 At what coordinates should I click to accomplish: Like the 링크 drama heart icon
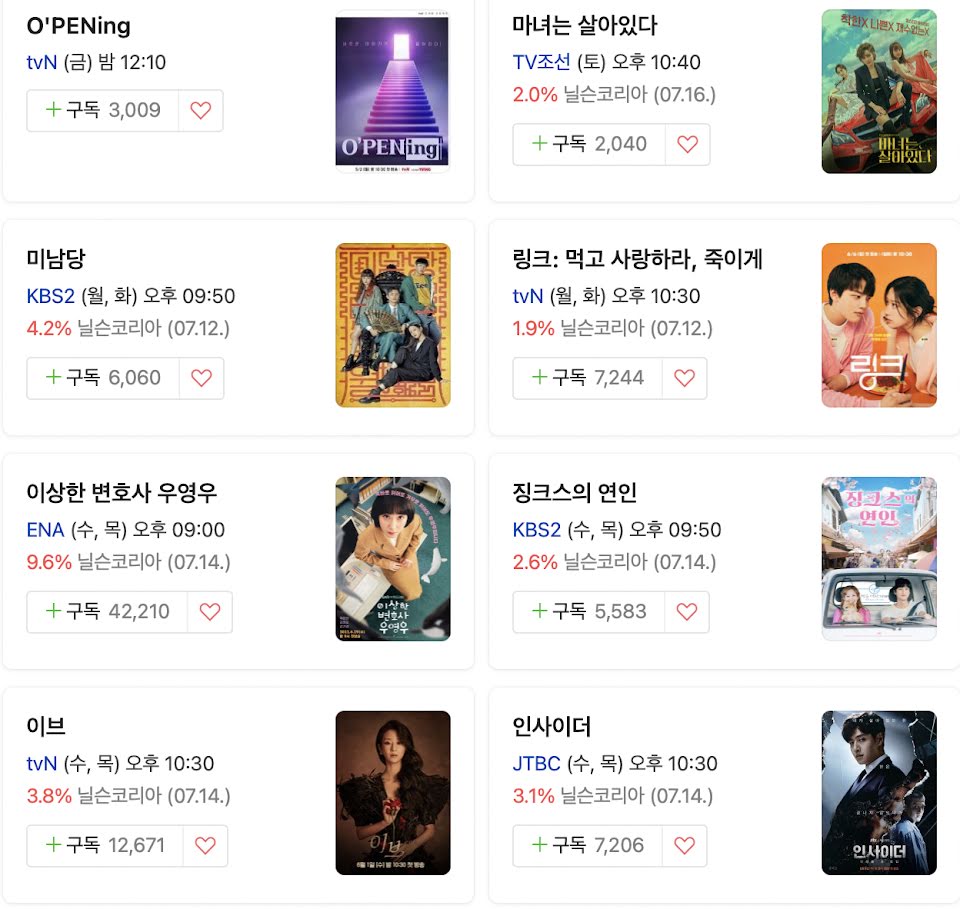pos(684,378)
